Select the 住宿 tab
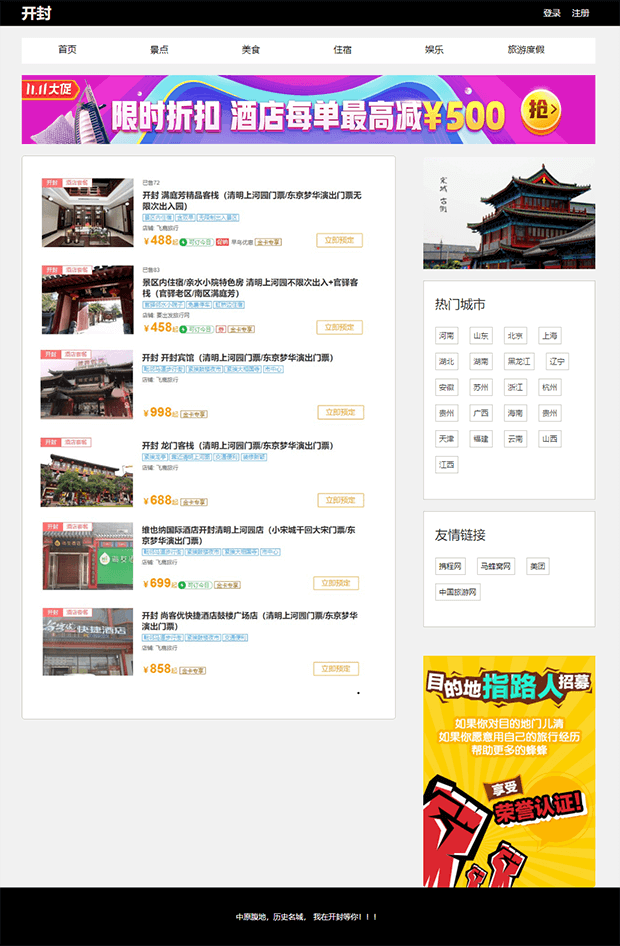This screenshot has height=946, width=620. [342, 50]
